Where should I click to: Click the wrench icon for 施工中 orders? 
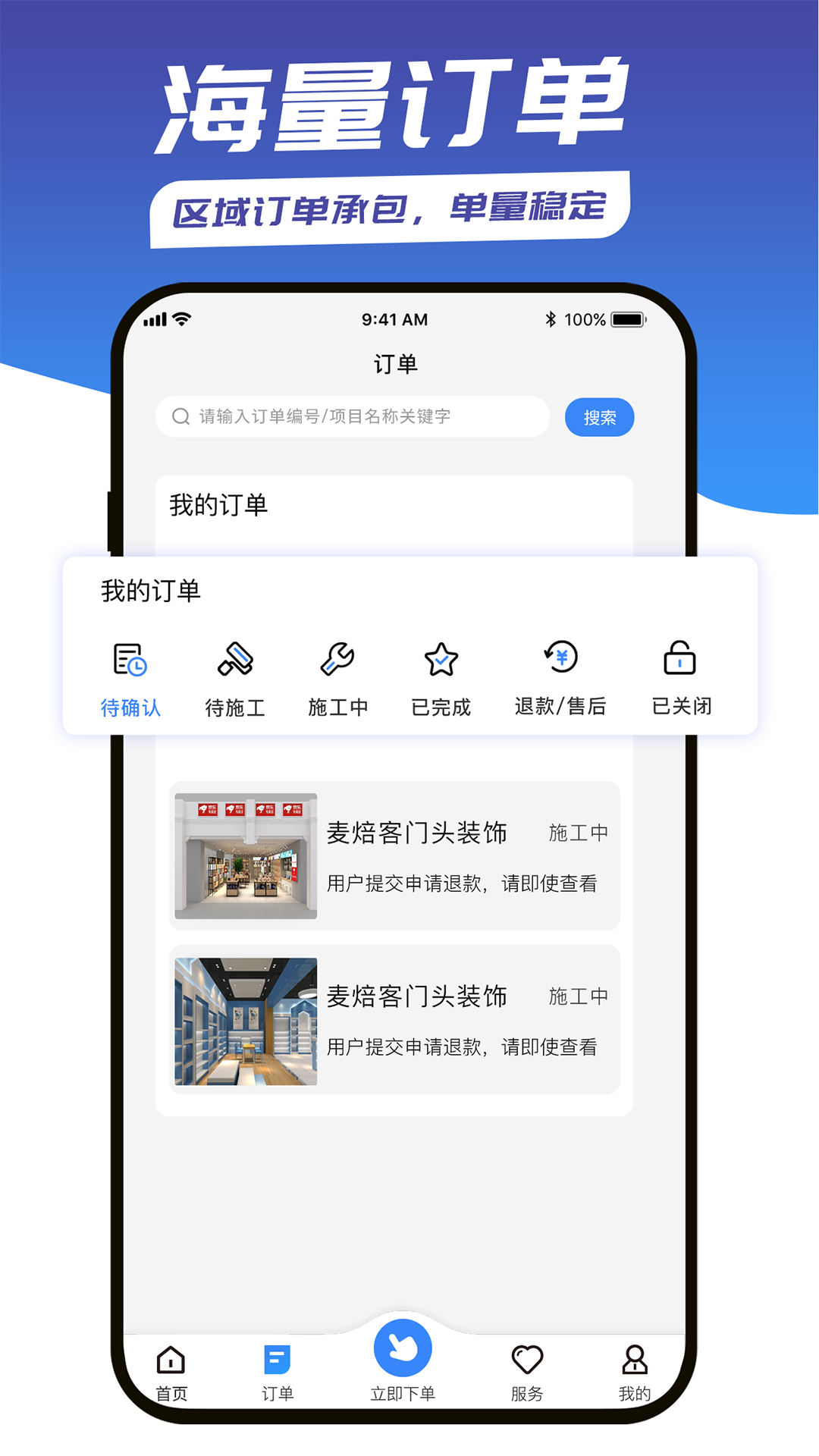[338, 661]
